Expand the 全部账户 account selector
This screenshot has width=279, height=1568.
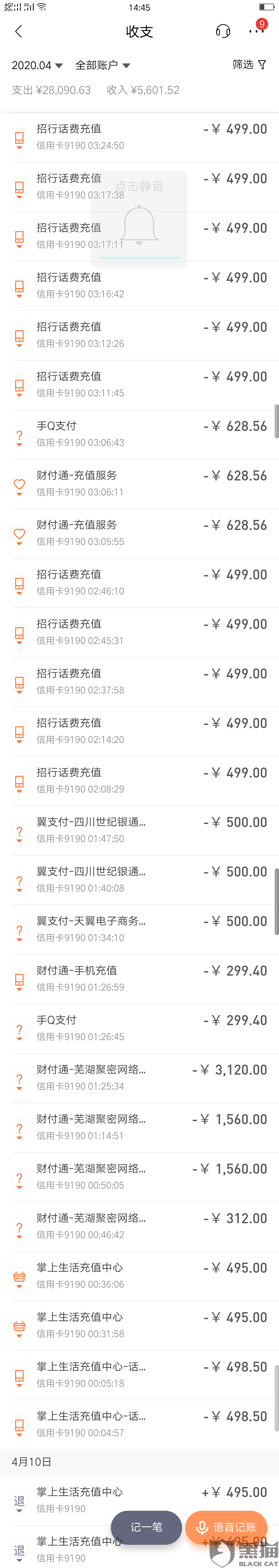102,65
